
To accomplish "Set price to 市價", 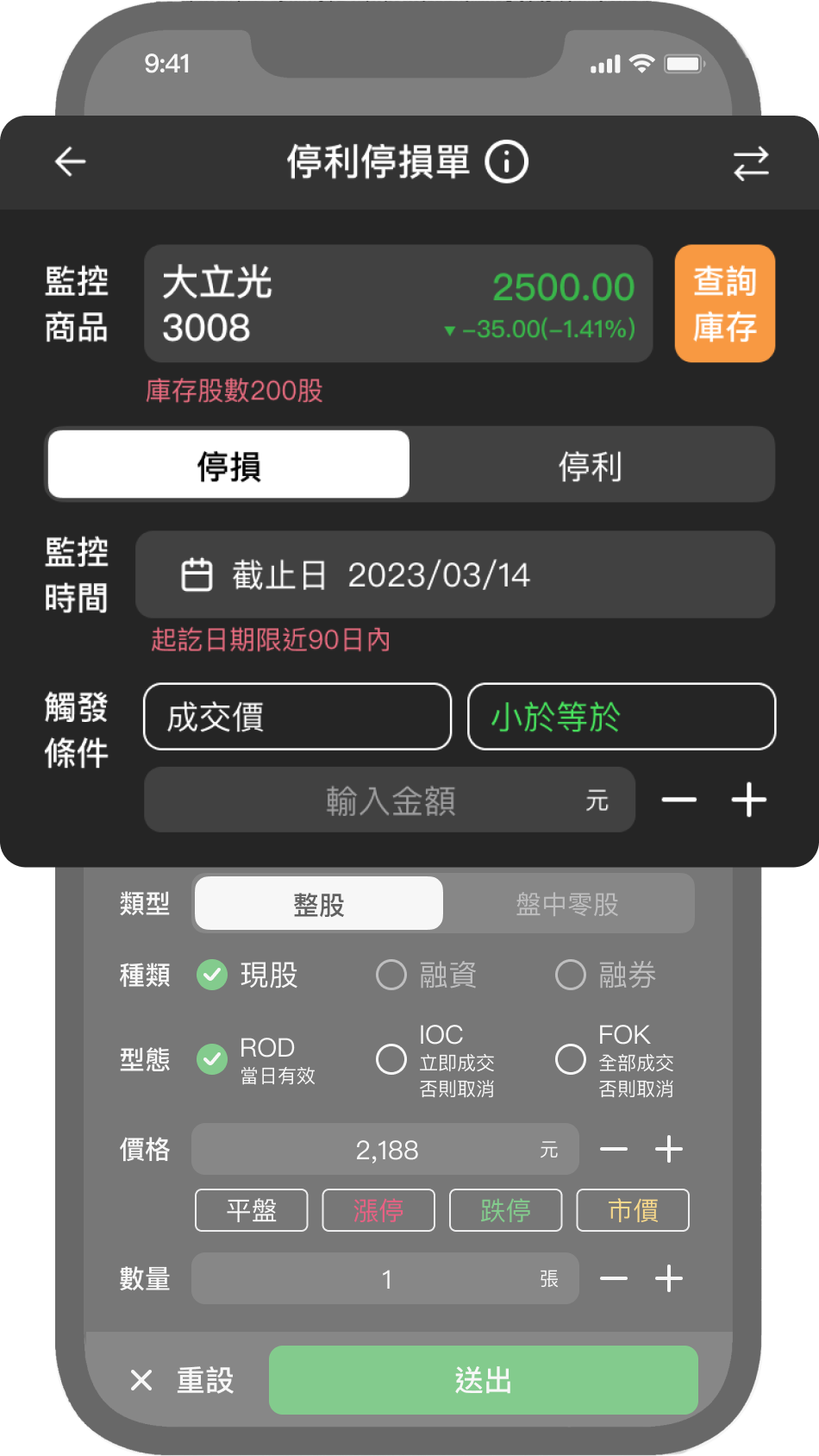I will coord(633,1210).
